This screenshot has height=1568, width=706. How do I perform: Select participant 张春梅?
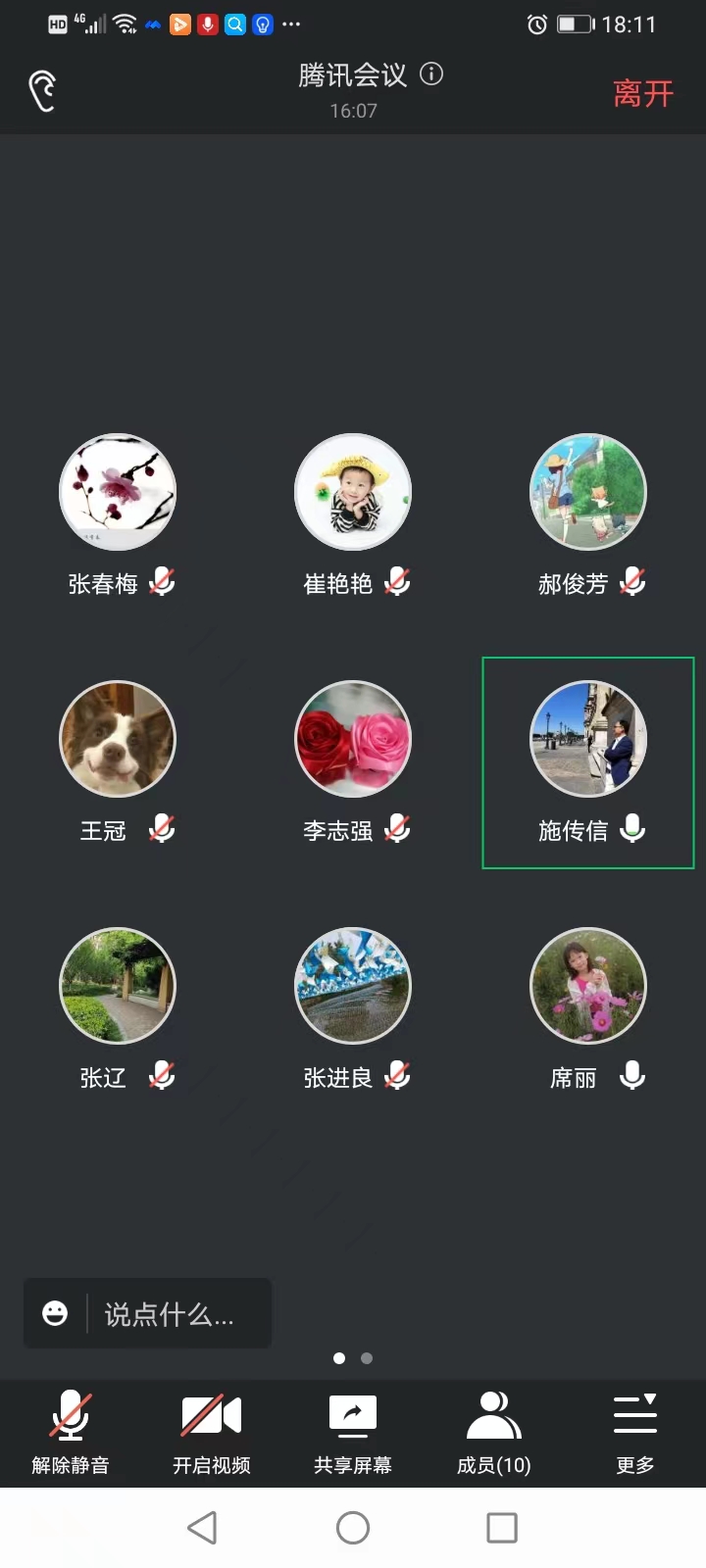tap(118, 492)
